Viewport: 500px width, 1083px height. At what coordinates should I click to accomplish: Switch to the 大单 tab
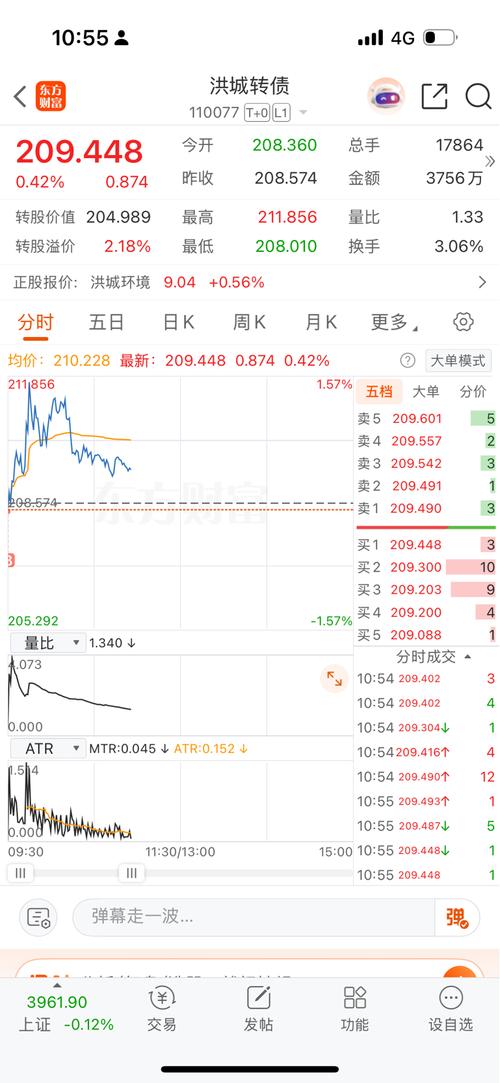pyautogui.click(x=425, y=392)
